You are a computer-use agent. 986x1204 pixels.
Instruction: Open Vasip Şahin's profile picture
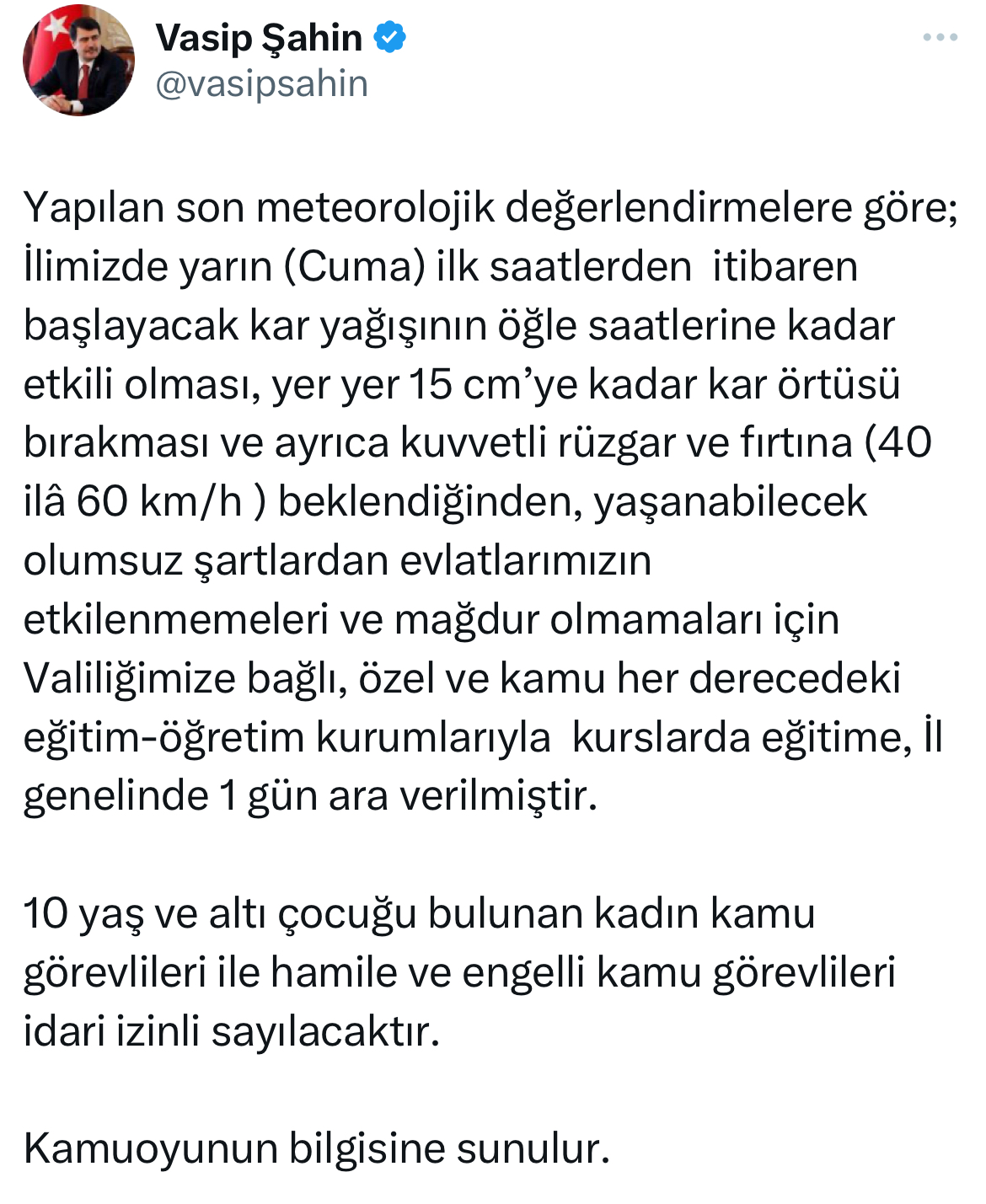pyautogui.click(x=78, y=61)
